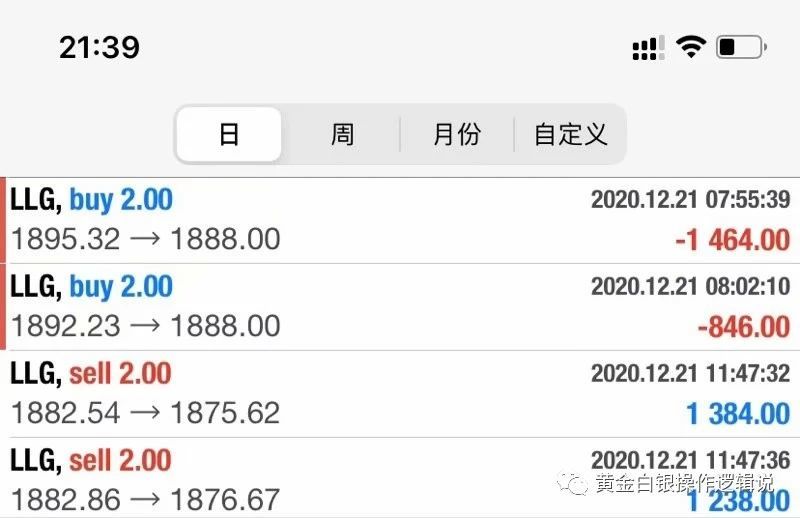
Task: Select the 日 (day) period tab
Action: 229,135
